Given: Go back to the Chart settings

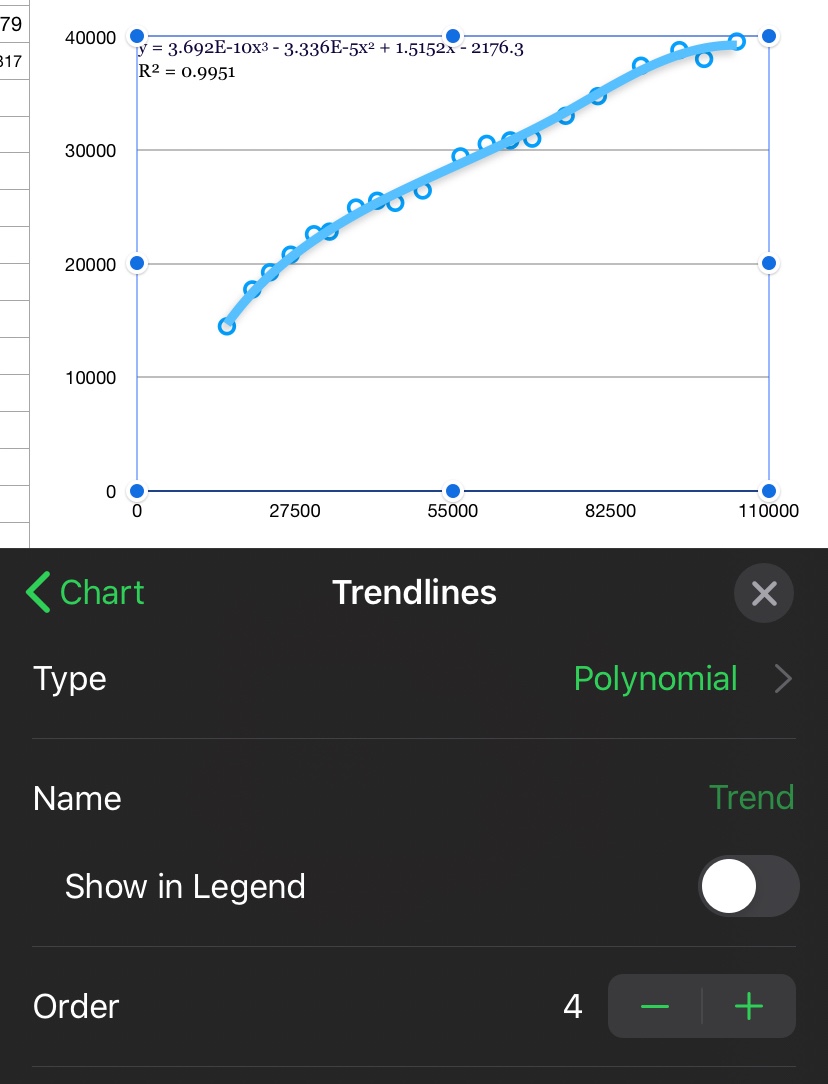Looking at the screenshot, I should 86,592.
